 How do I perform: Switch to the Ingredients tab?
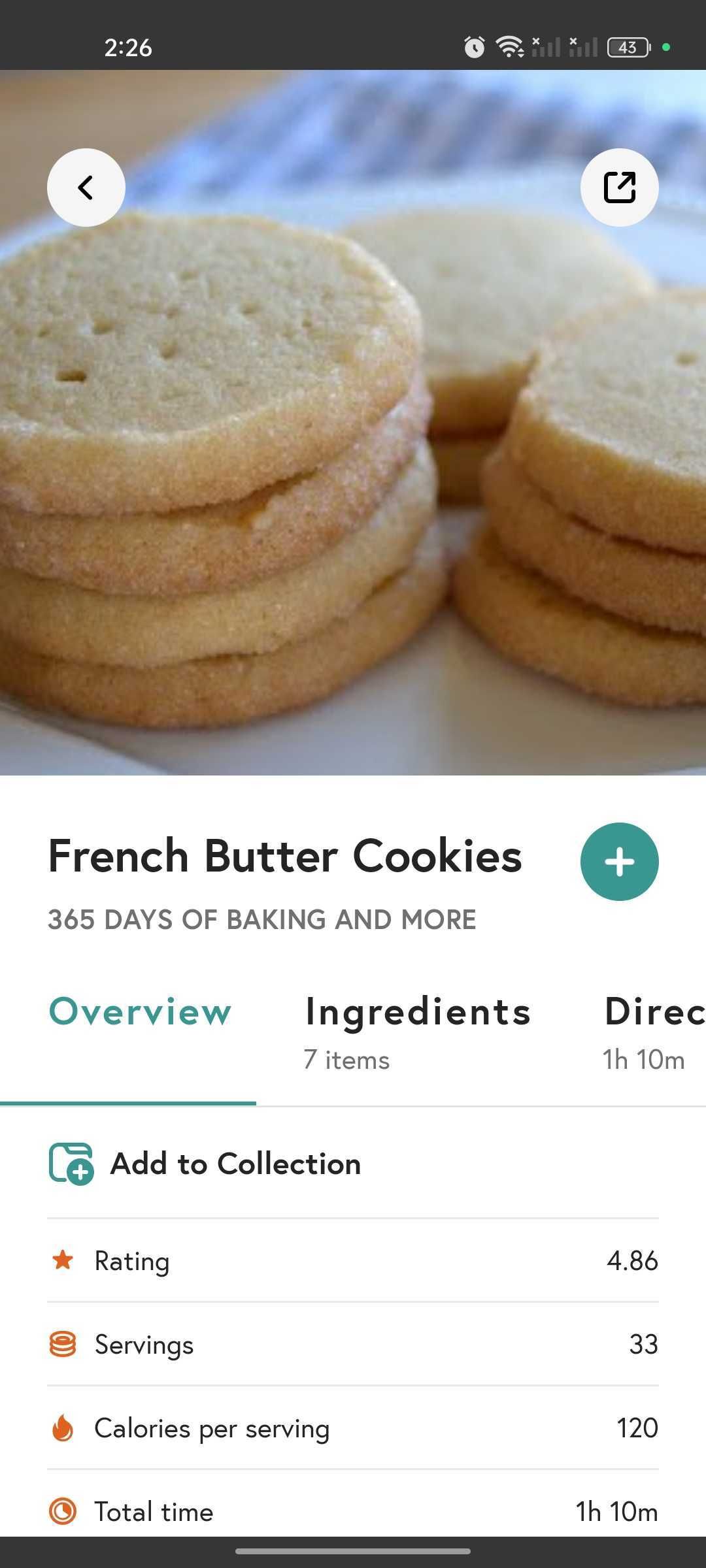click(417, 1029)
